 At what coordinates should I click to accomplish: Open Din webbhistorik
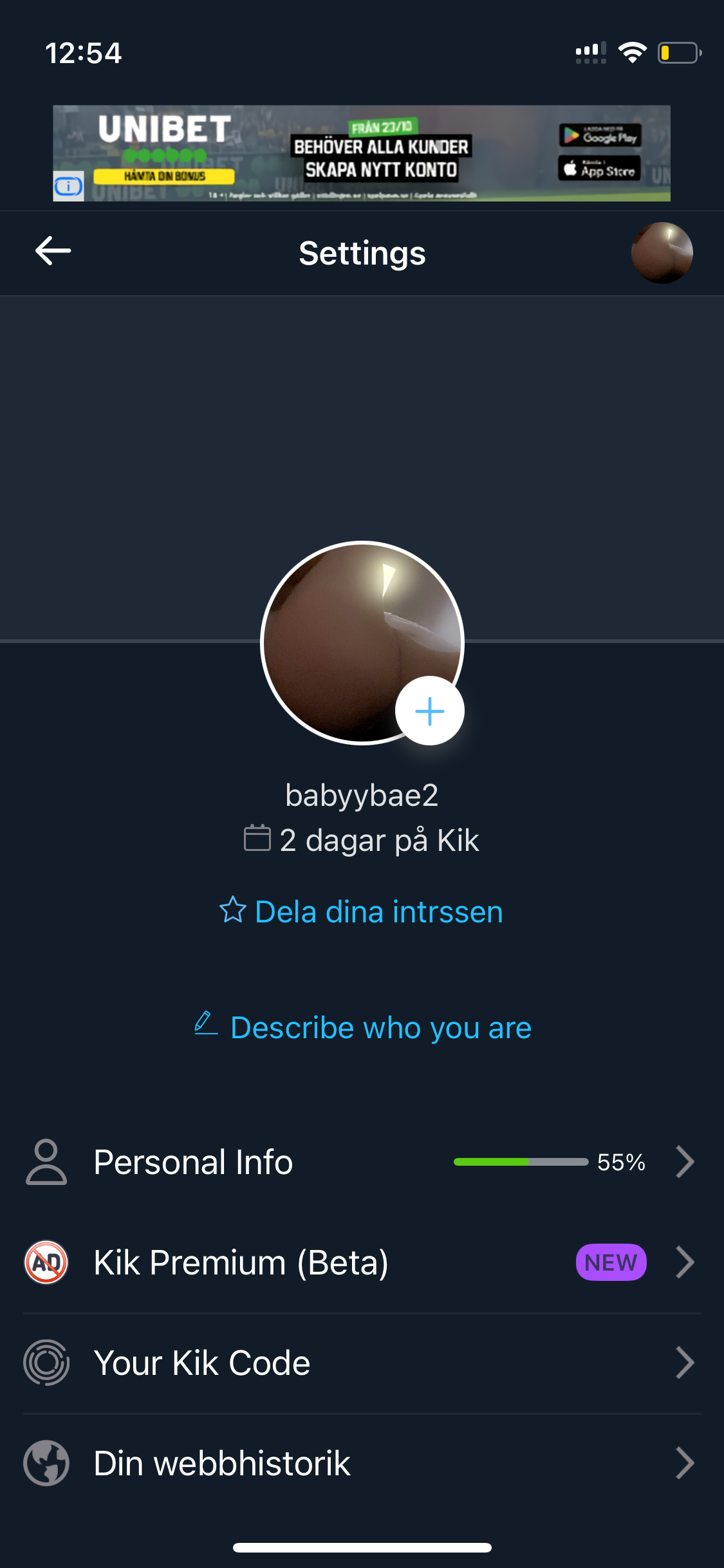coord(362,1463)
